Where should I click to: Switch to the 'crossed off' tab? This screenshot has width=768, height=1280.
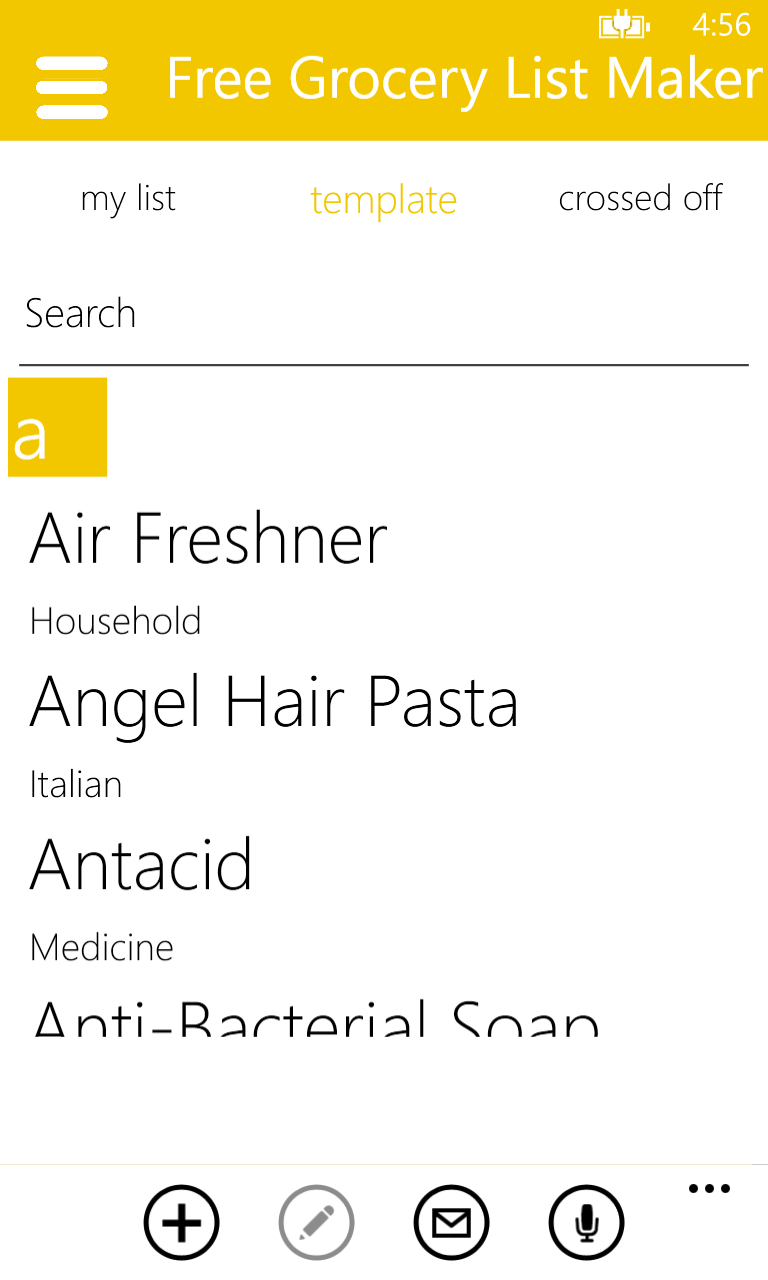coord(640,198)
